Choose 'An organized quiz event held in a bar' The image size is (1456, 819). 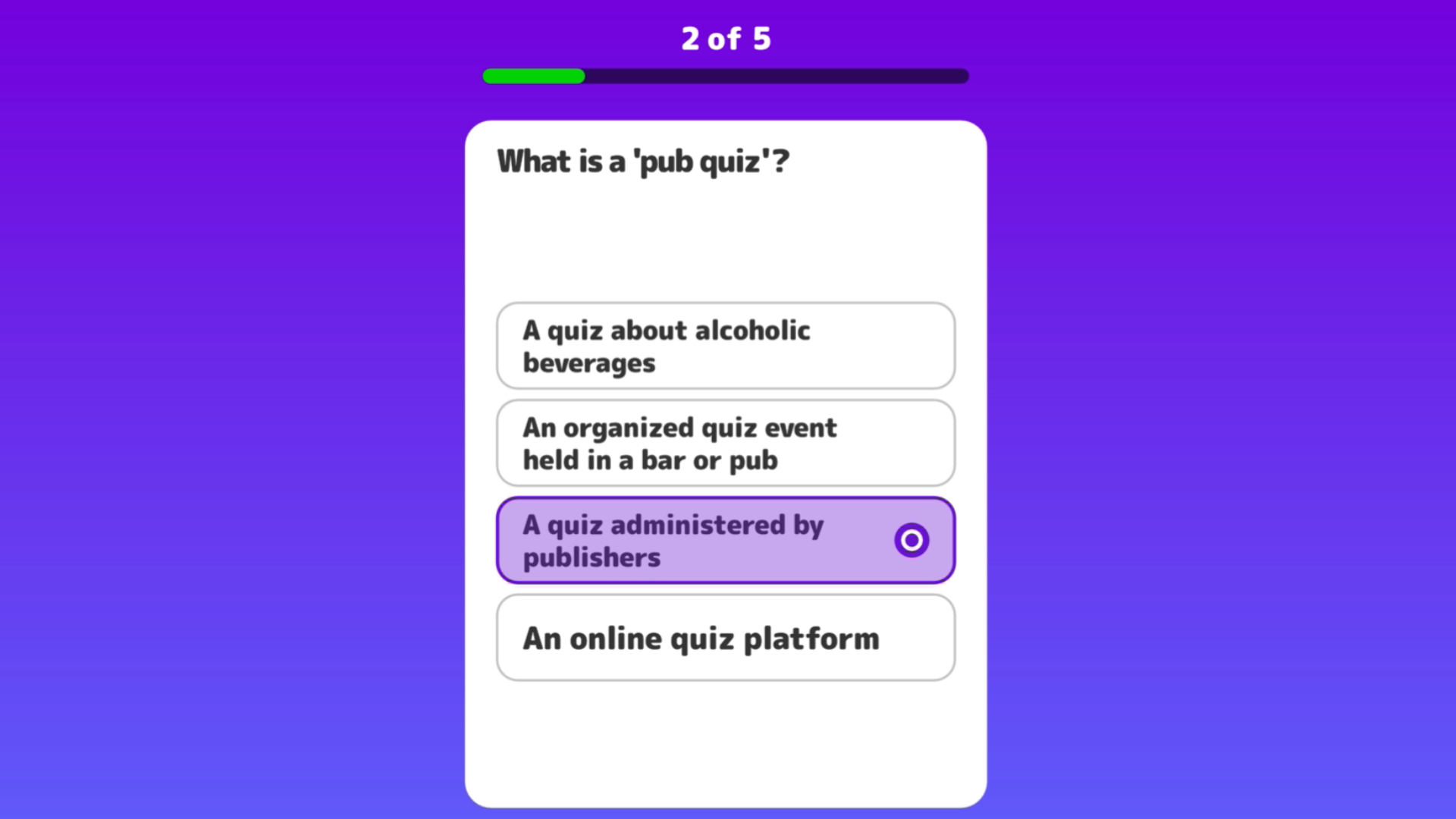725,444
